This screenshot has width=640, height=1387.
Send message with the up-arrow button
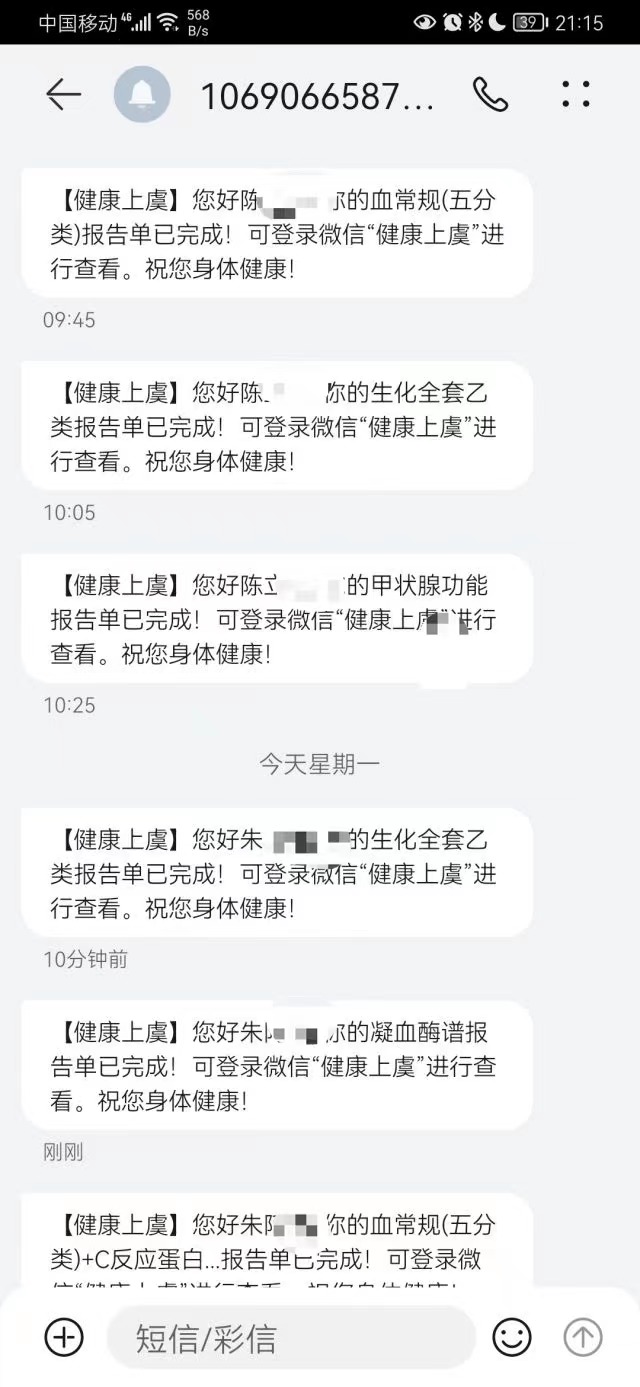pyautogui.click(x=583, y=1337)
